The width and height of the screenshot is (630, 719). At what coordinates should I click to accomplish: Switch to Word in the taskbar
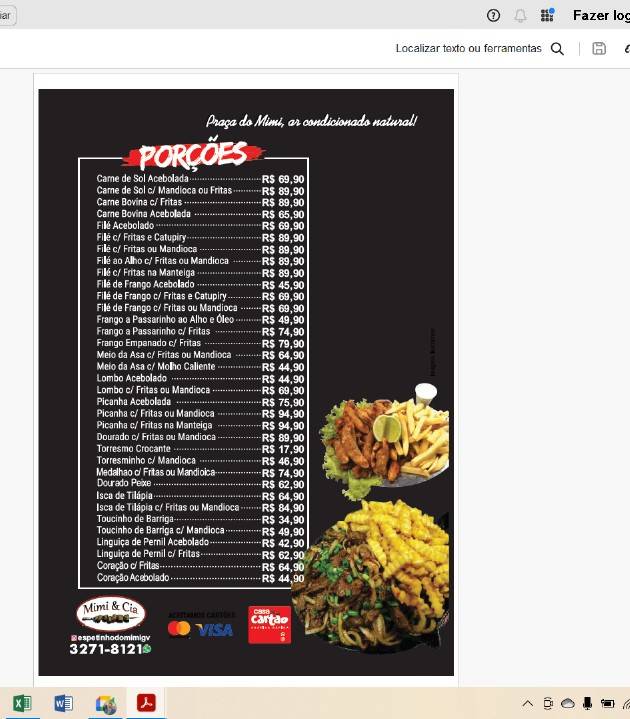(64, 704)
